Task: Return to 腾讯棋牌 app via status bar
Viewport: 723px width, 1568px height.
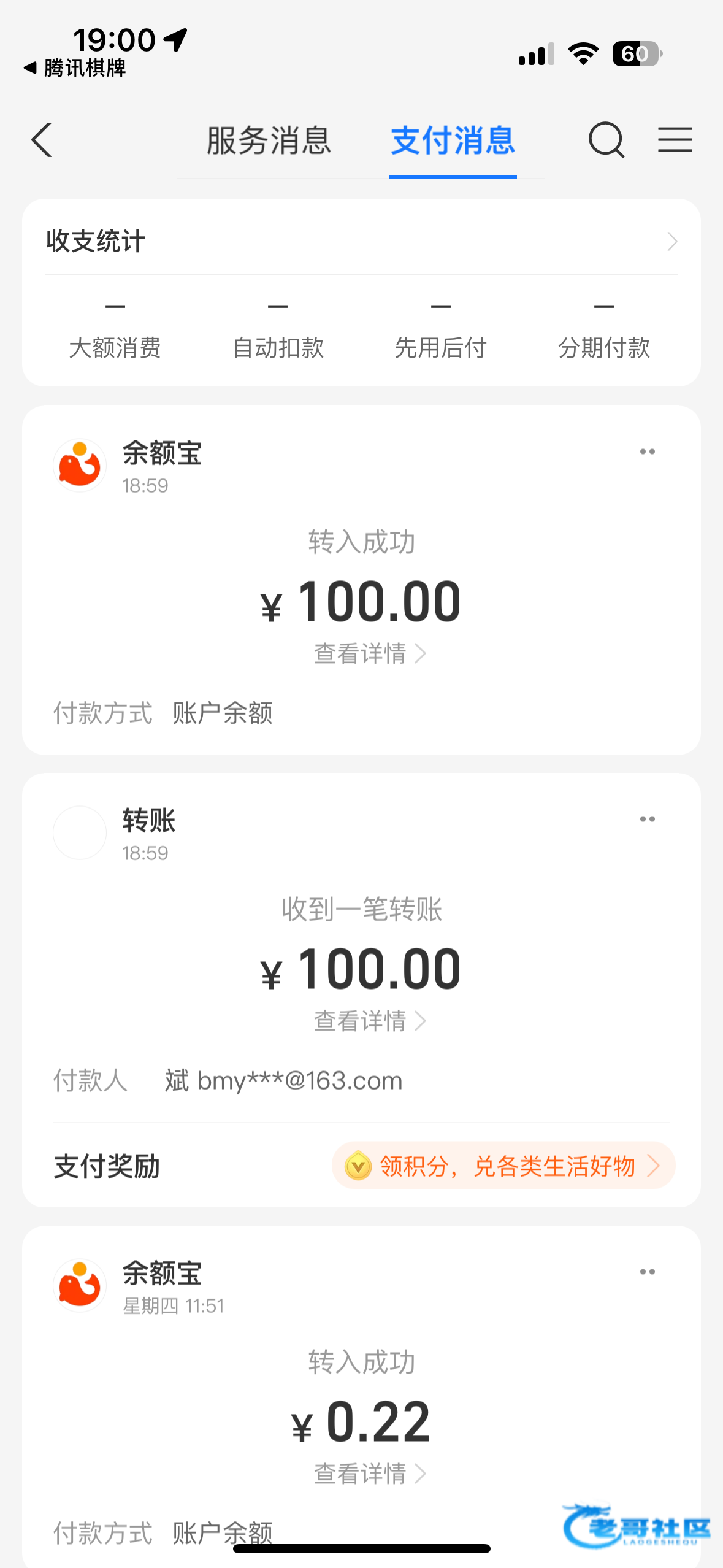Action: (x=75, y=67)
